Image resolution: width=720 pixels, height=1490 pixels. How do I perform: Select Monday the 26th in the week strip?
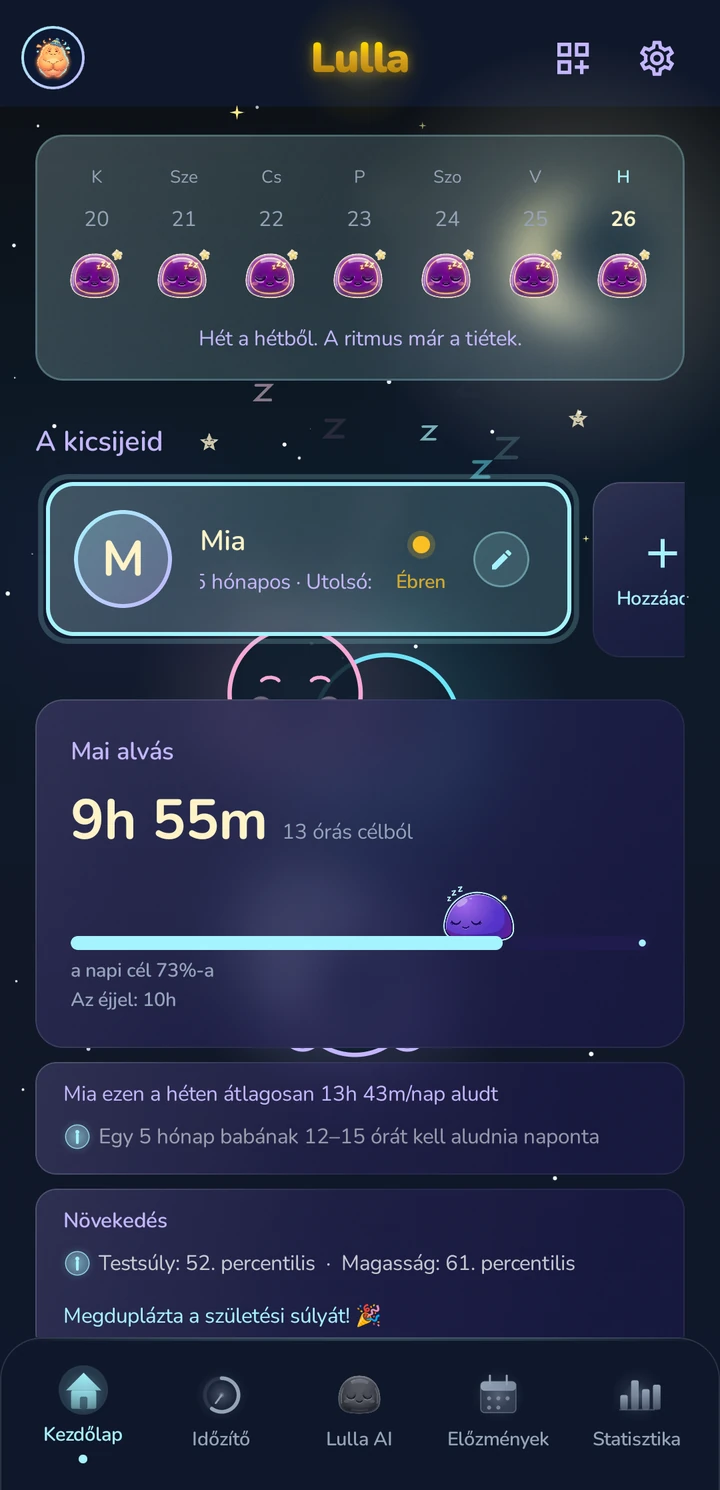point(623,233)
